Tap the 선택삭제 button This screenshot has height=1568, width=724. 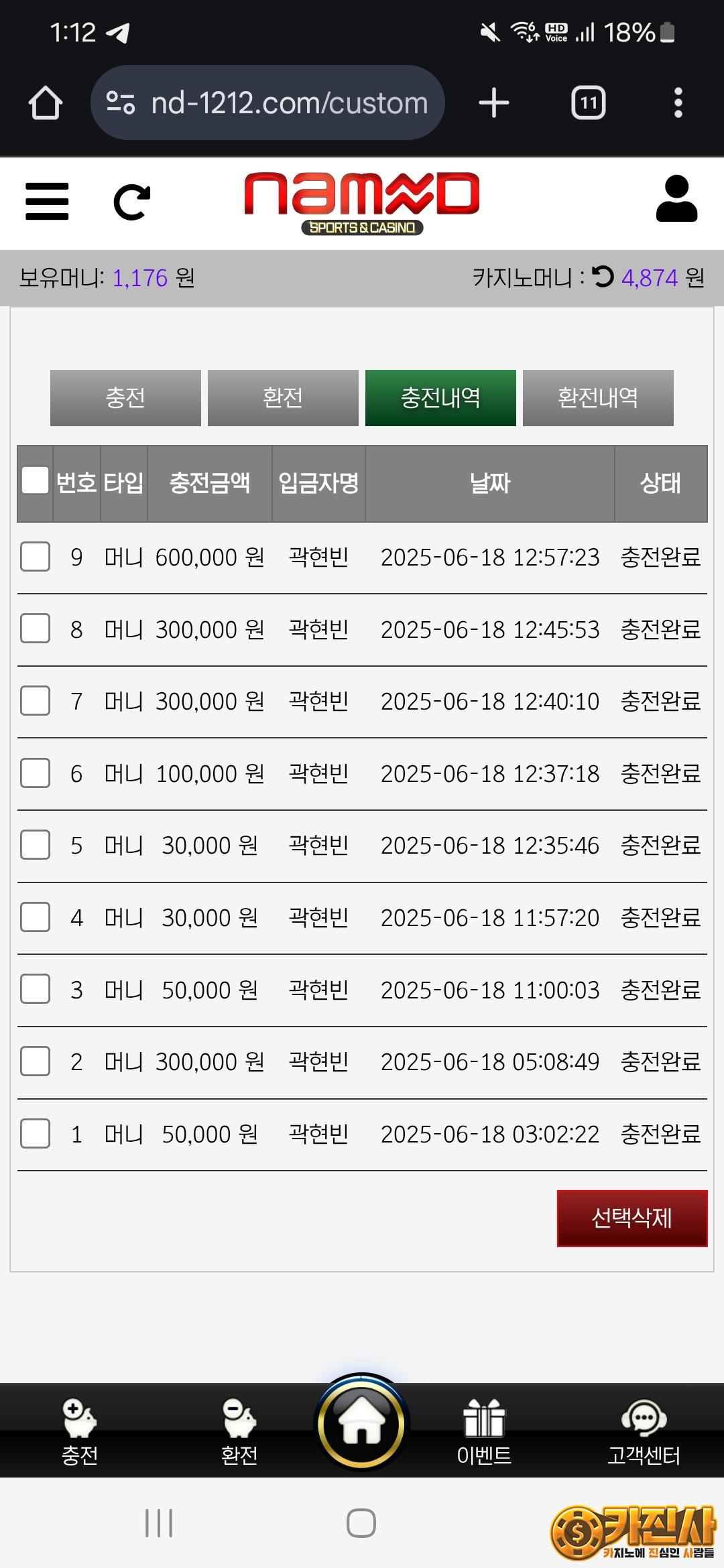[x=632, y=1218]
